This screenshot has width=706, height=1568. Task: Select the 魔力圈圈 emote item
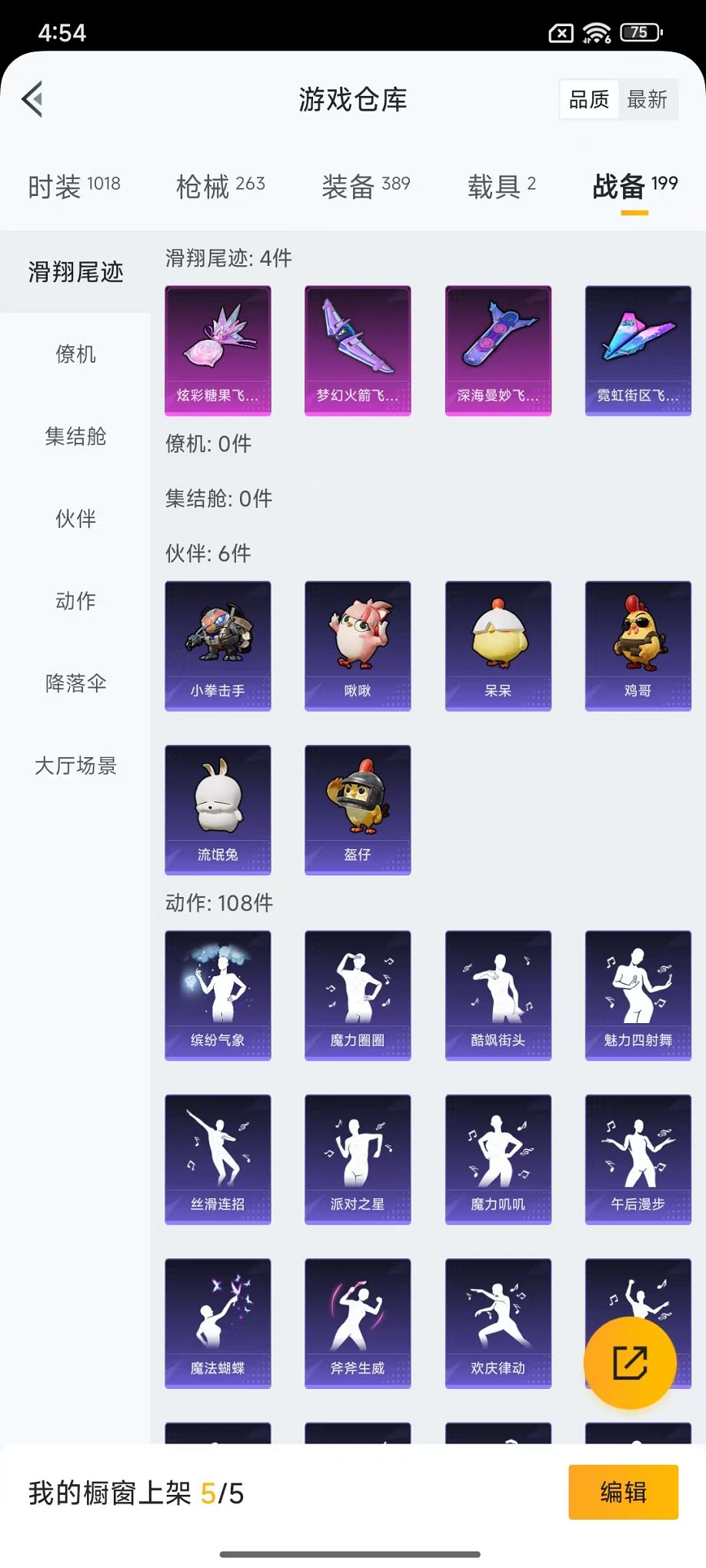coord(358,995)
